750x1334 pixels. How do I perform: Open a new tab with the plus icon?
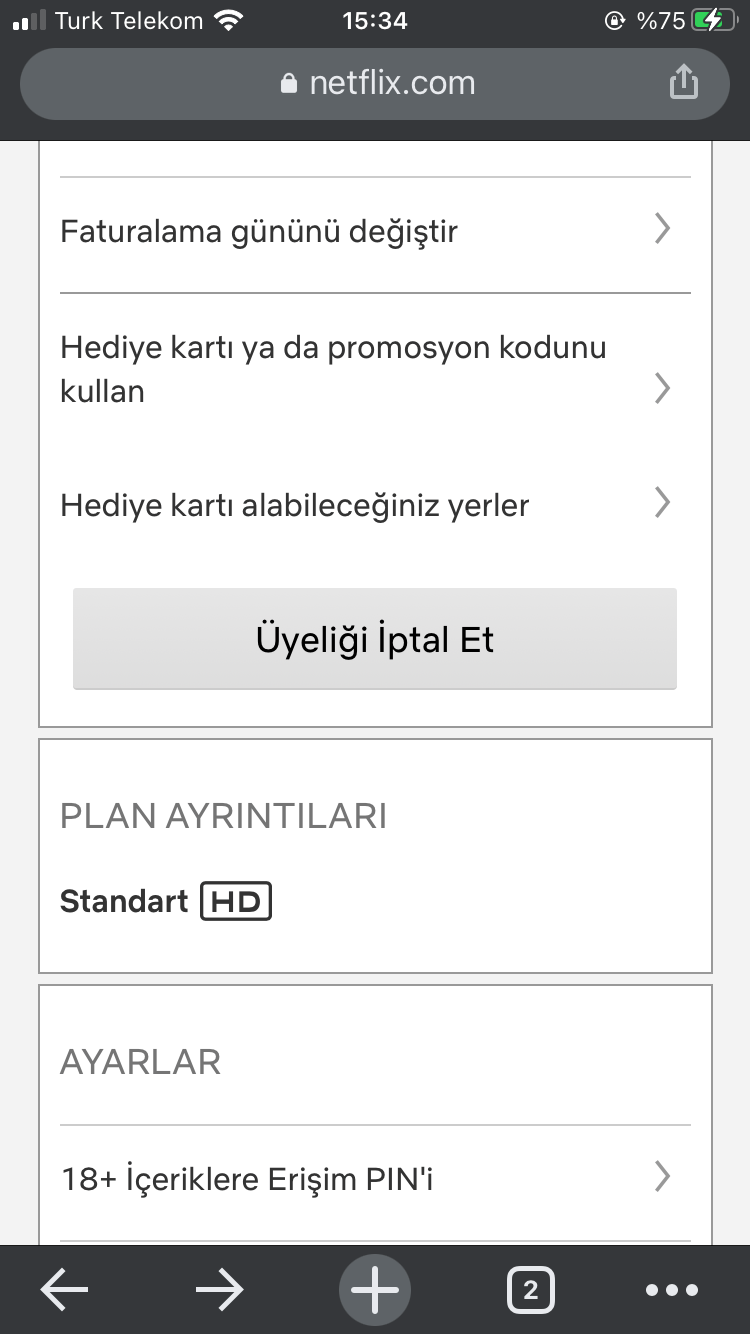[x=374, y=1289]
